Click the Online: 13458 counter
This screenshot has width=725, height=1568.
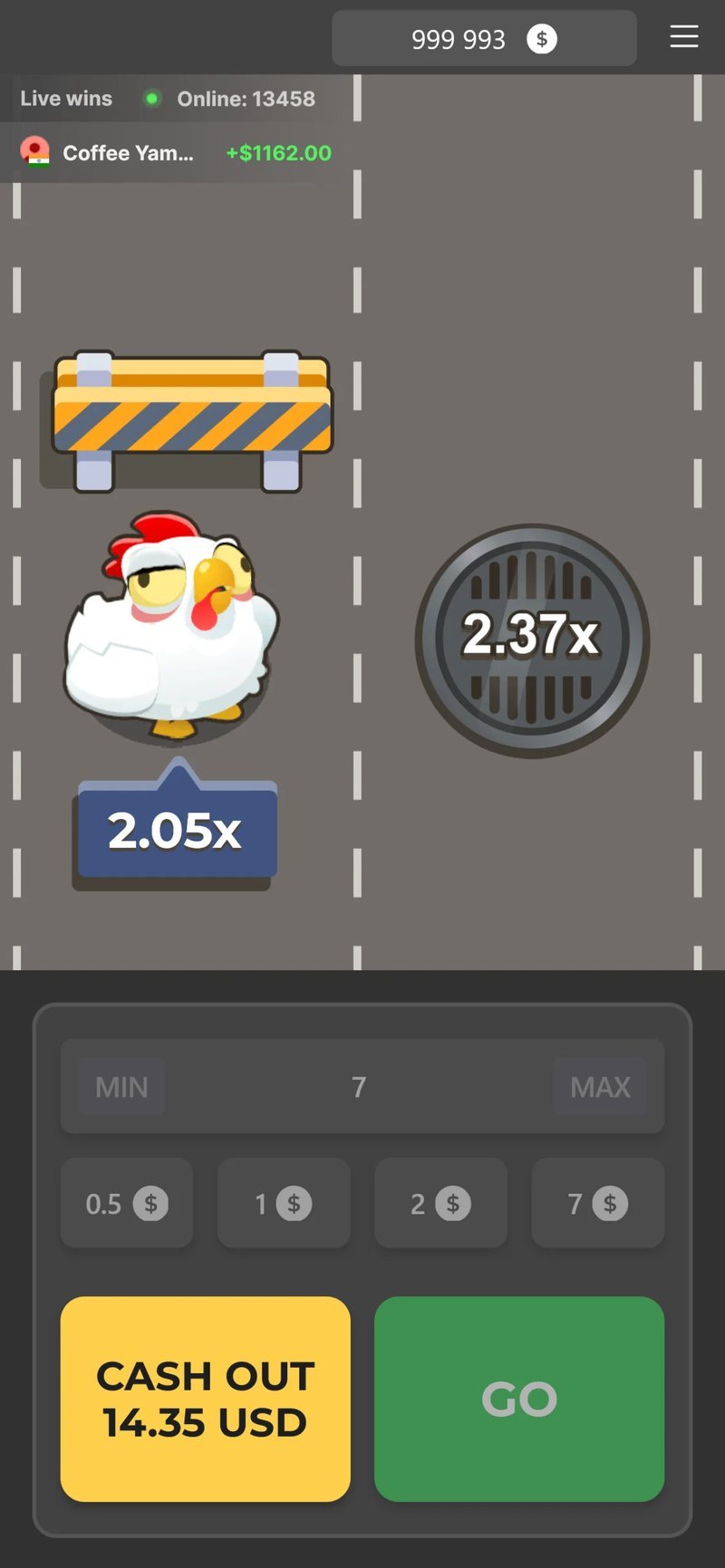[246, 100]
